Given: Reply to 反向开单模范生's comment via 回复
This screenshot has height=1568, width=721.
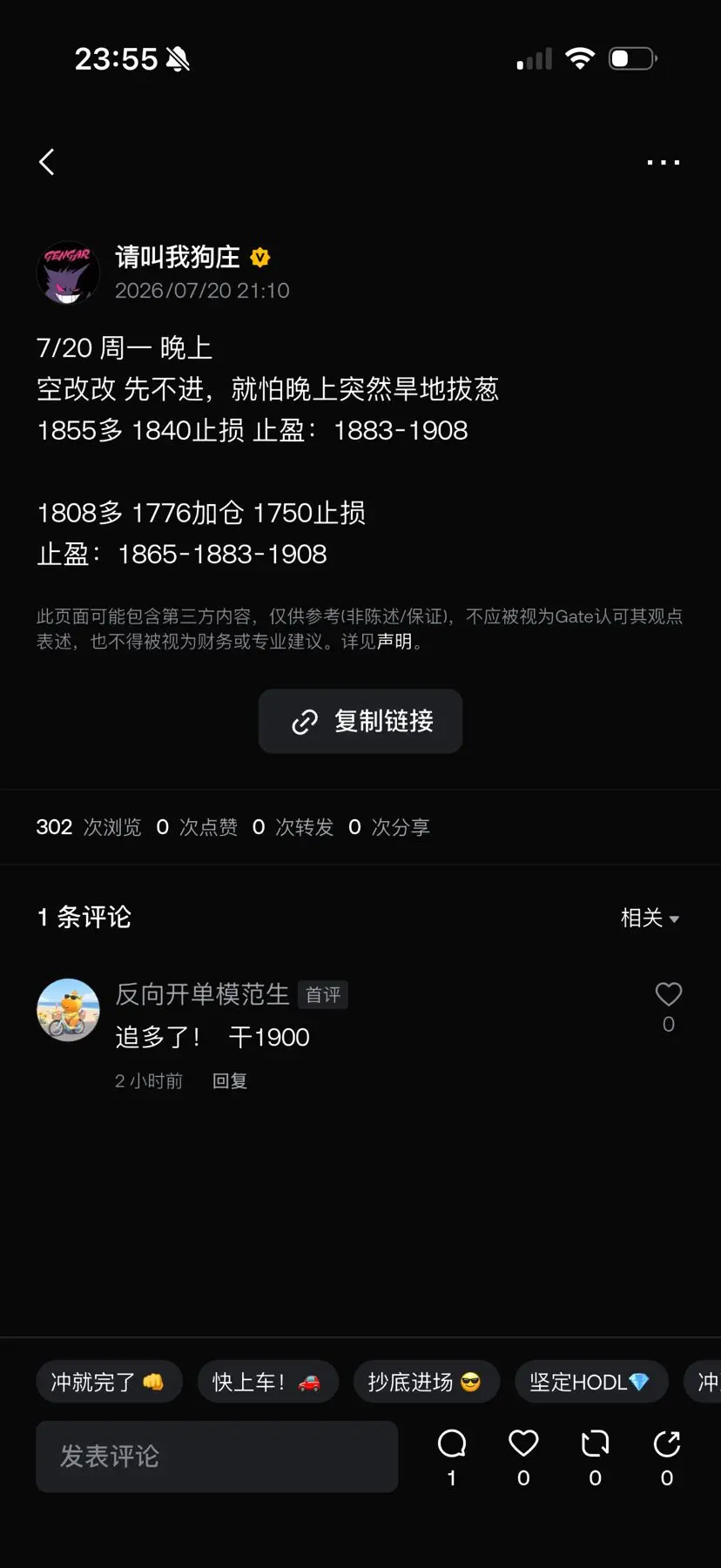Looking at the screenshot, I should coord(230,1080).
